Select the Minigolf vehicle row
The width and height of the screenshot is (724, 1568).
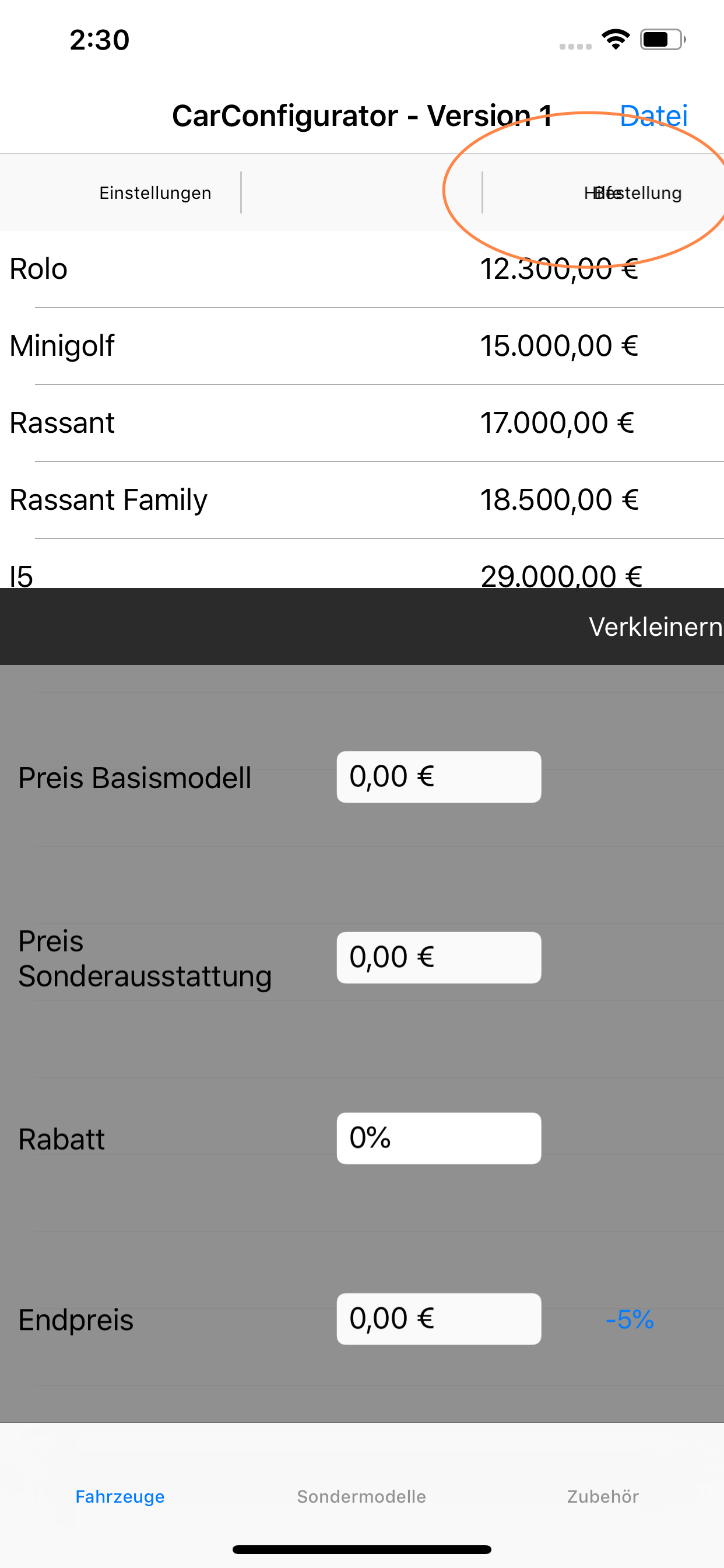[362, 346]
